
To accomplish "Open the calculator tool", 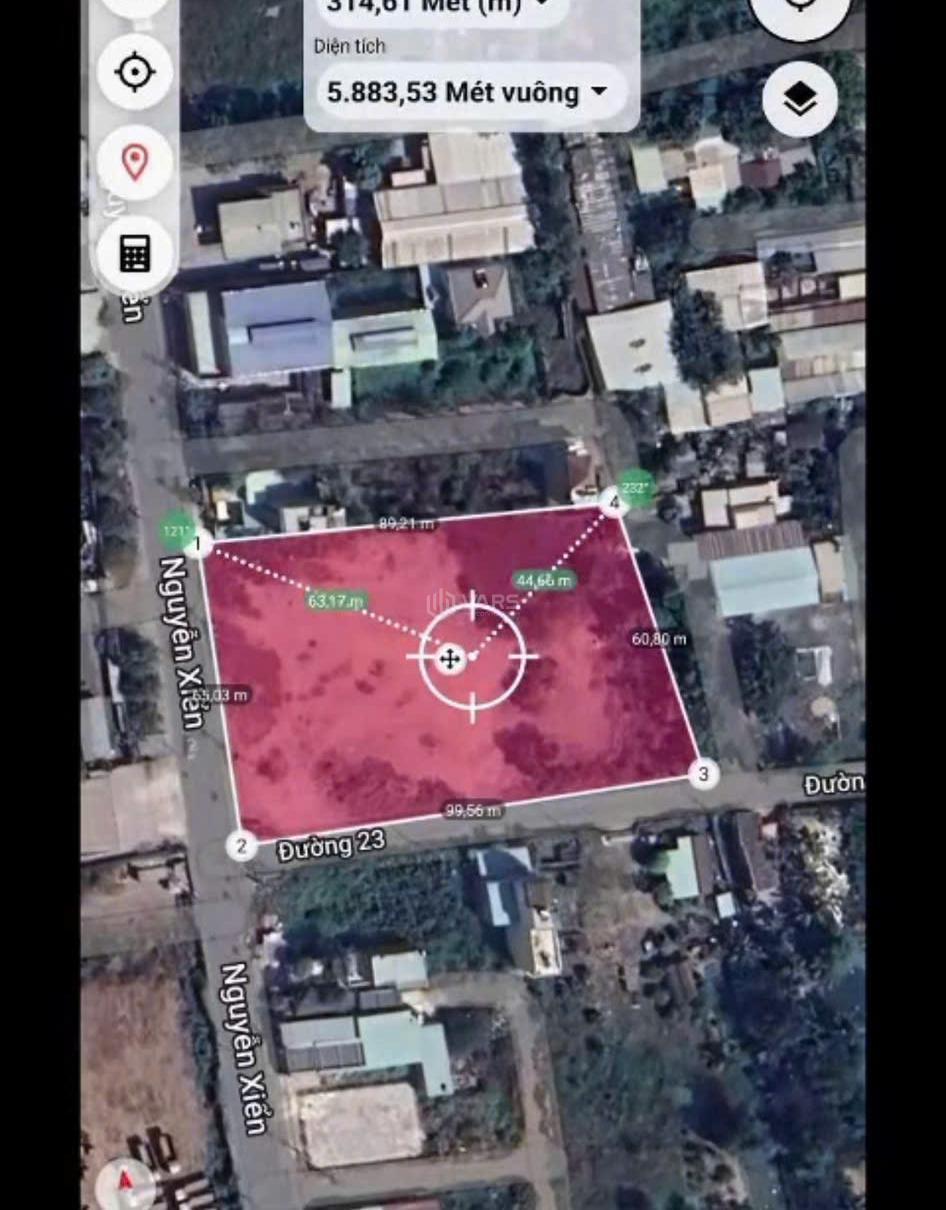I will pos(135,253).
